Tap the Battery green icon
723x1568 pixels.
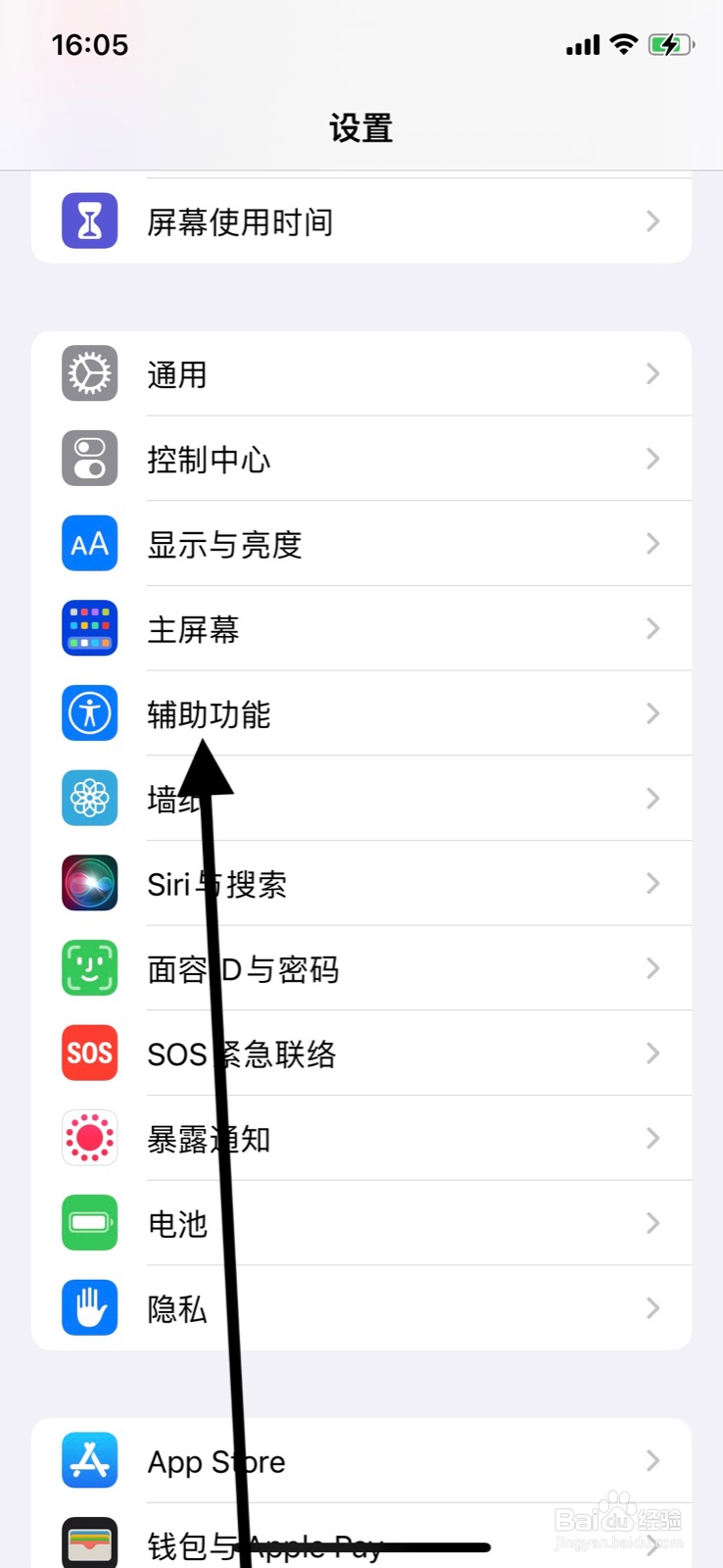pyautogui.click(x=89, y=1223)
